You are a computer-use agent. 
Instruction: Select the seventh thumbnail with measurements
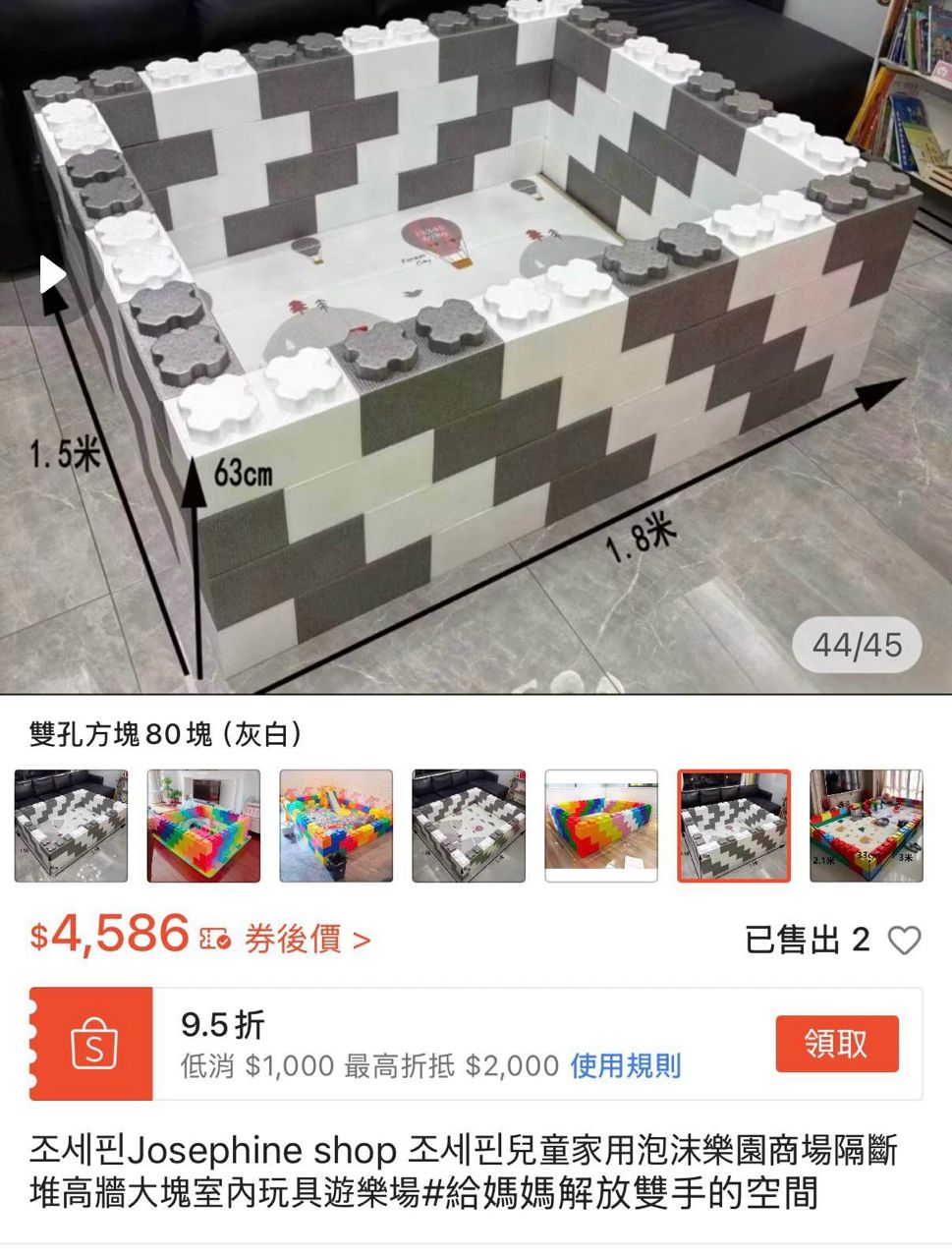click(867, 826)
